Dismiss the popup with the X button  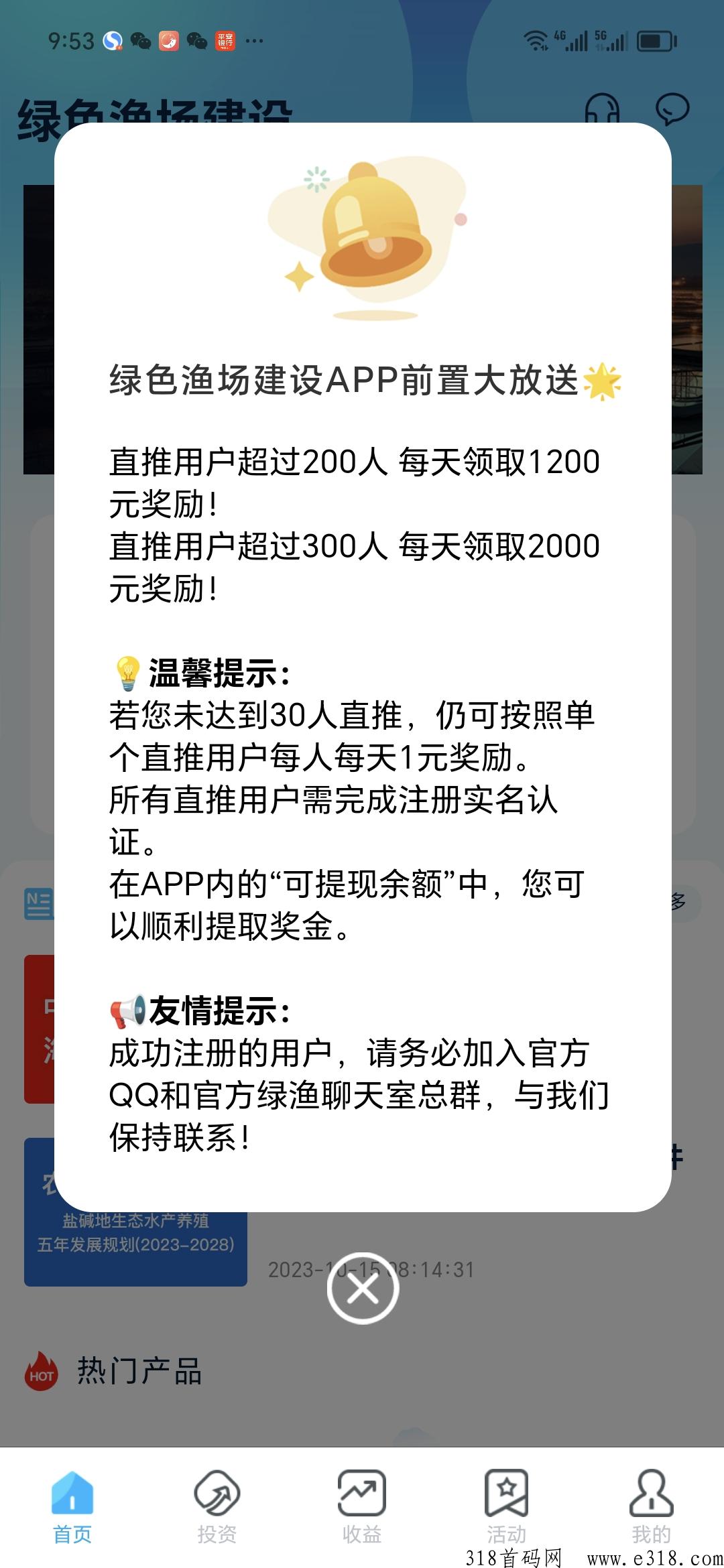click(x=363, y=1288)
